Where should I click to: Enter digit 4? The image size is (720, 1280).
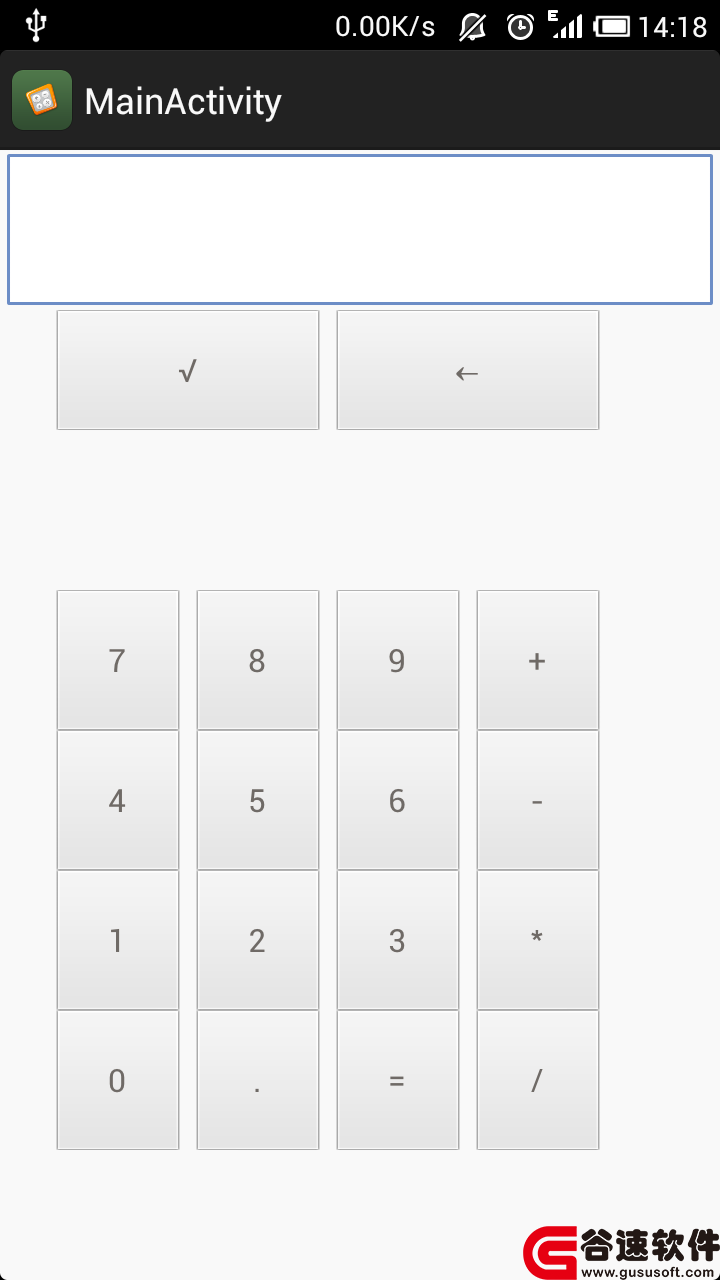coord(118,800)
